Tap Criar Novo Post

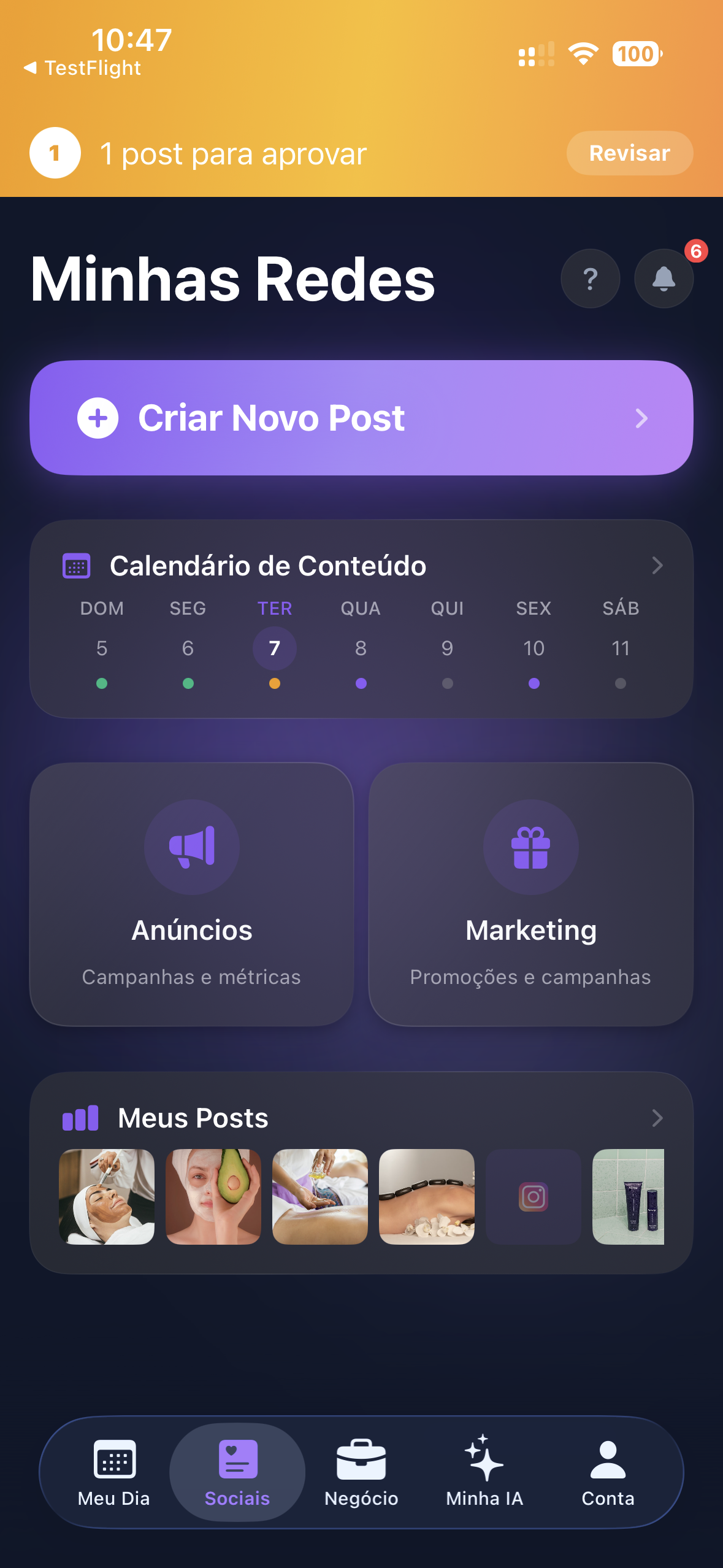[271, 418]
